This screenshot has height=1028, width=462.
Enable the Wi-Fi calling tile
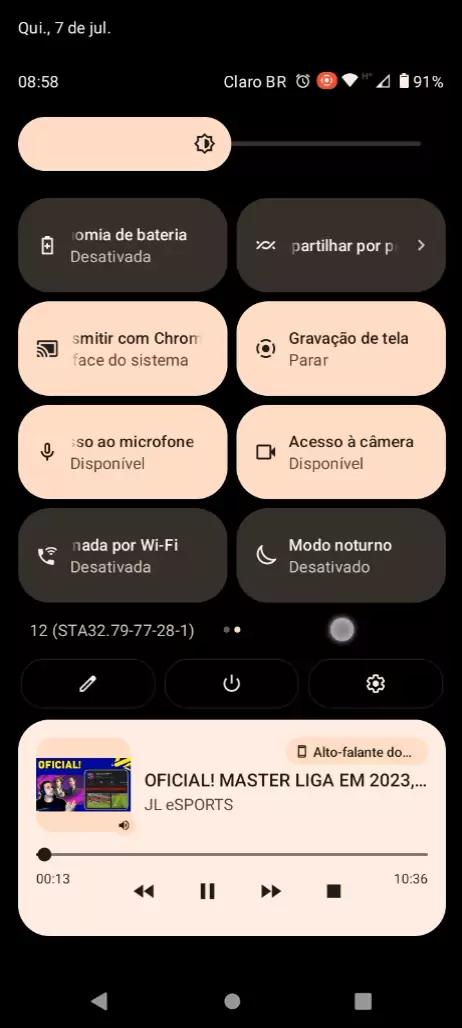123,555
